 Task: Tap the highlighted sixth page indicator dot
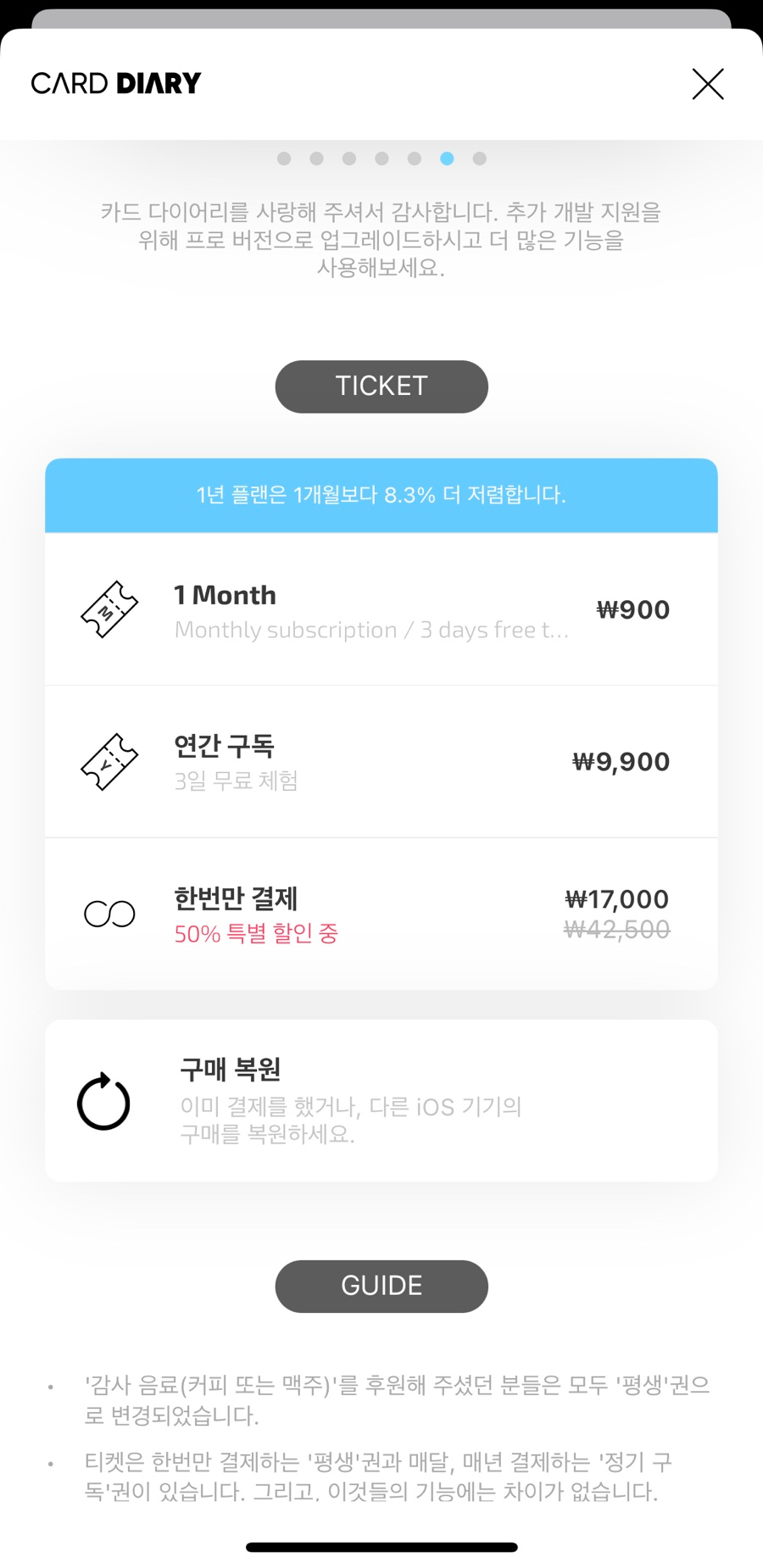coord(447,158)
